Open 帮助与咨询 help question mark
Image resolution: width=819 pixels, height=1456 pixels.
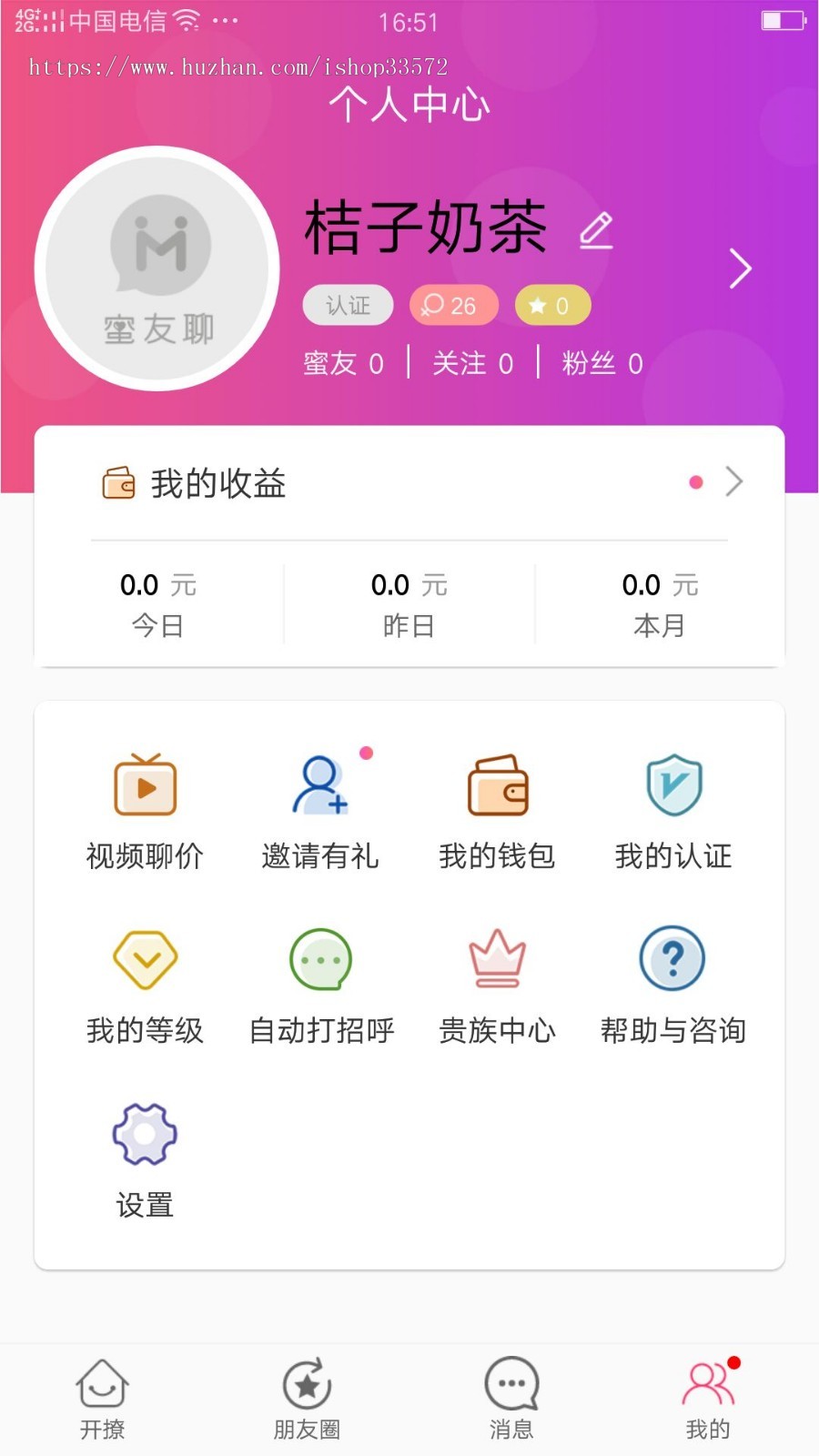(x=672, y=981)
